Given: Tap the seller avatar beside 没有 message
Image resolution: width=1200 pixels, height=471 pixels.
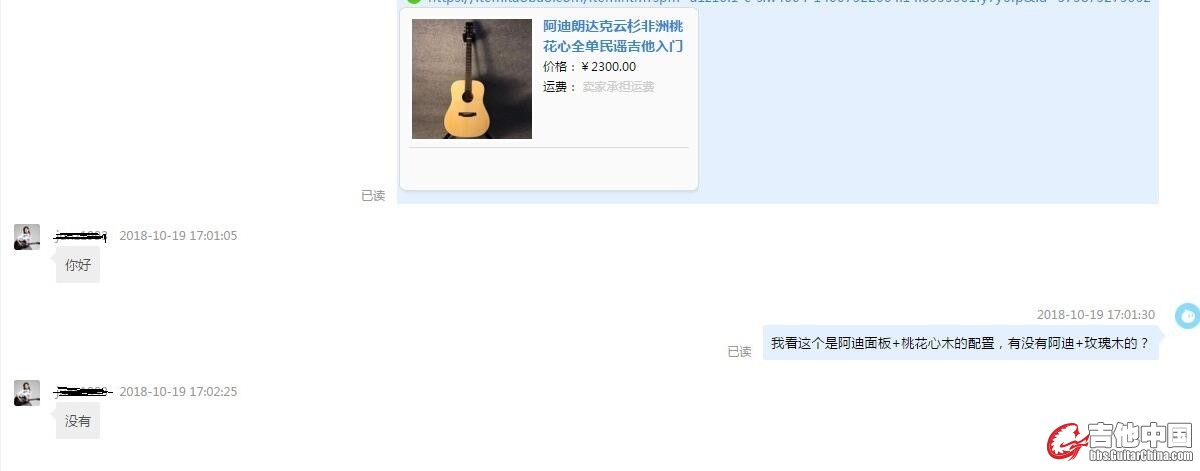Looking at the screenshot, I should coord(27,393).
